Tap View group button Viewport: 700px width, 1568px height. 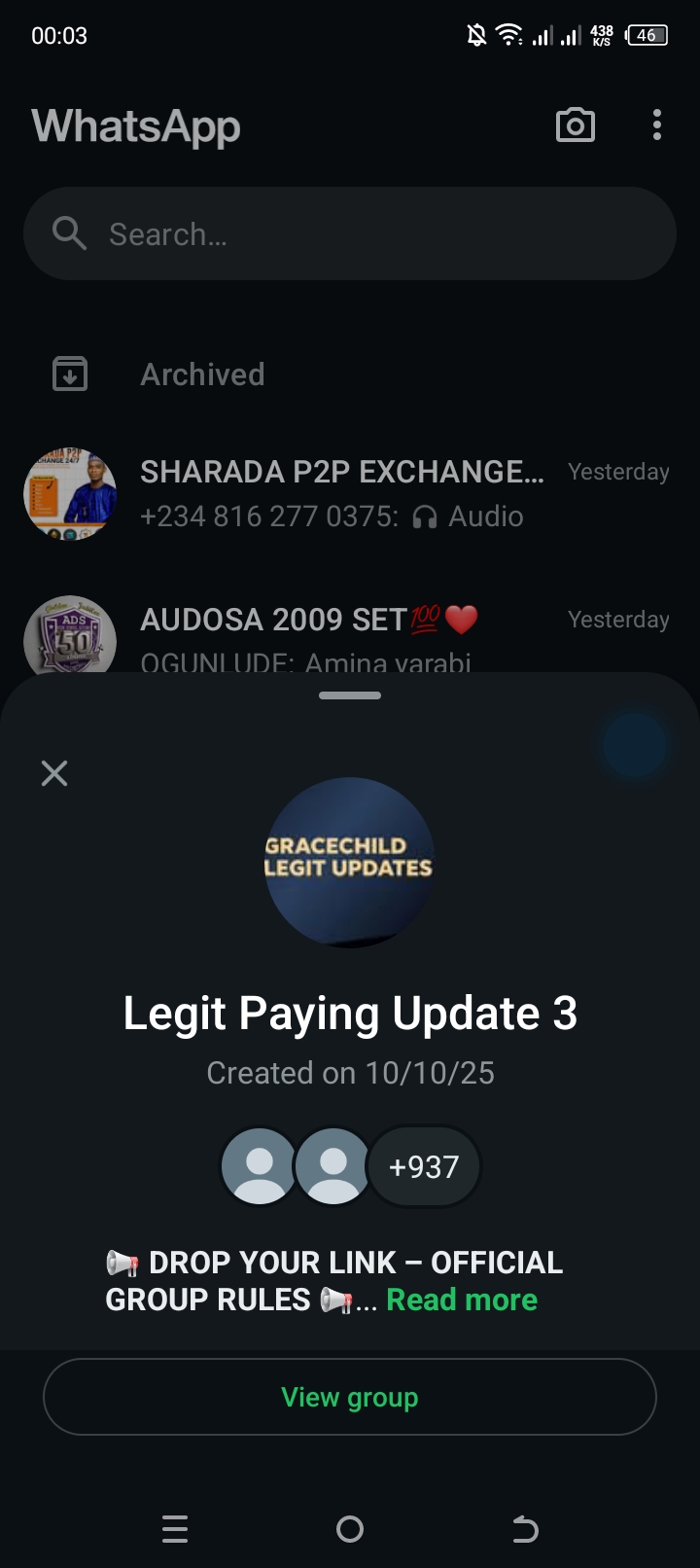point(350,1397)
